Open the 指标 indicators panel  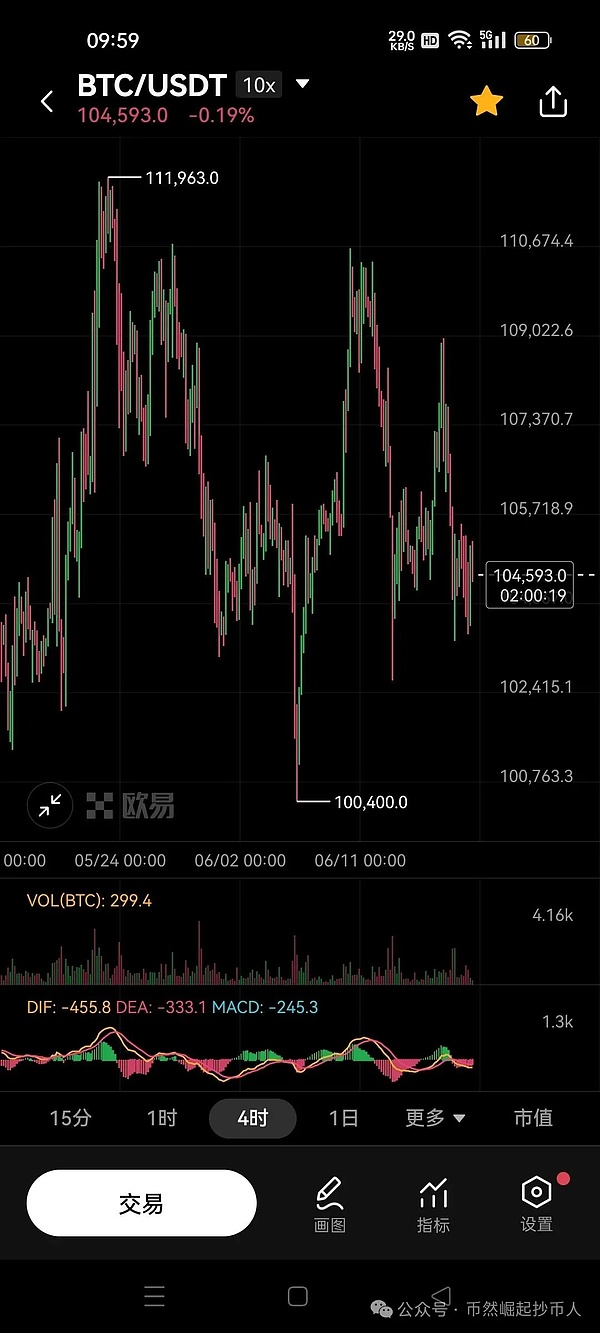pyautogui.click(x=433, y=1203)
